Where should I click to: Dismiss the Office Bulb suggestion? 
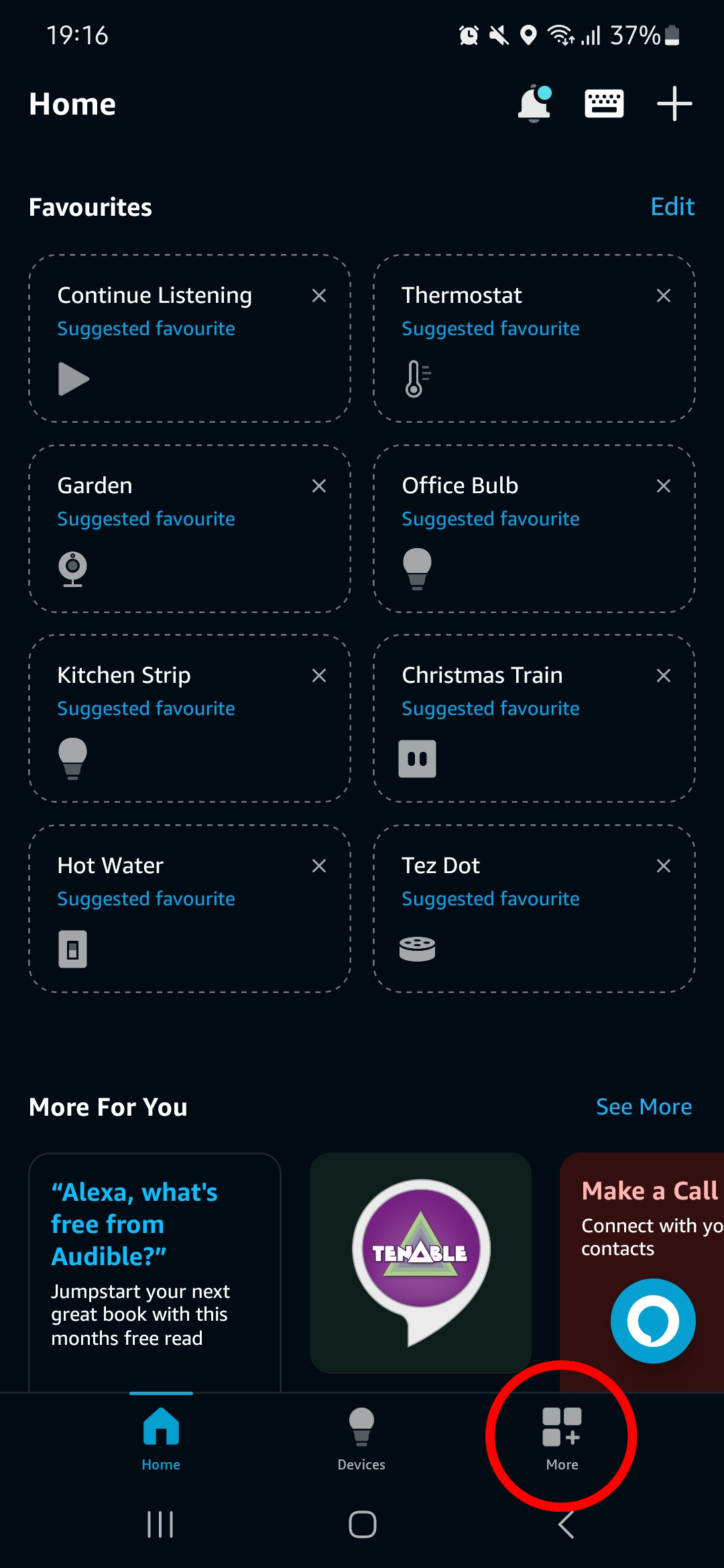point(663,486)
